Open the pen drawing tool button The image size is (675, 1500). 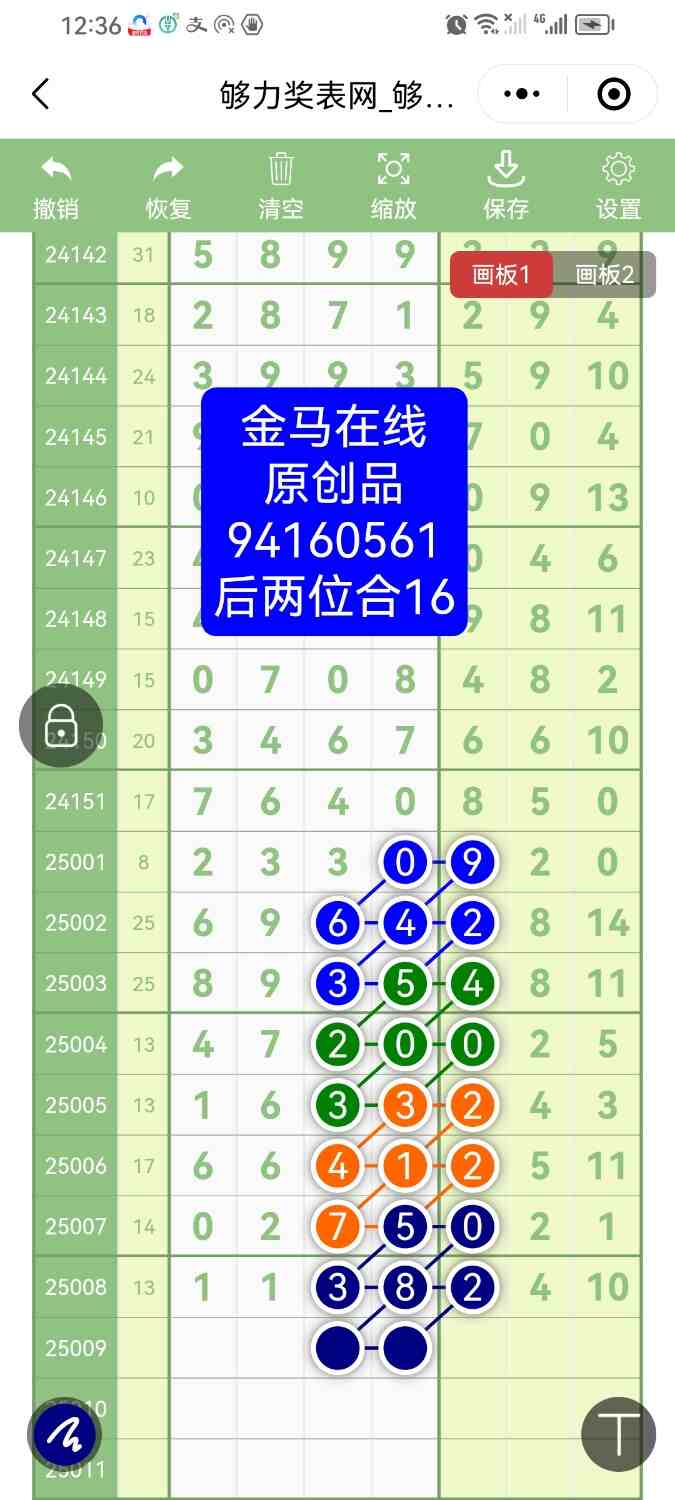click(65, 1435)
